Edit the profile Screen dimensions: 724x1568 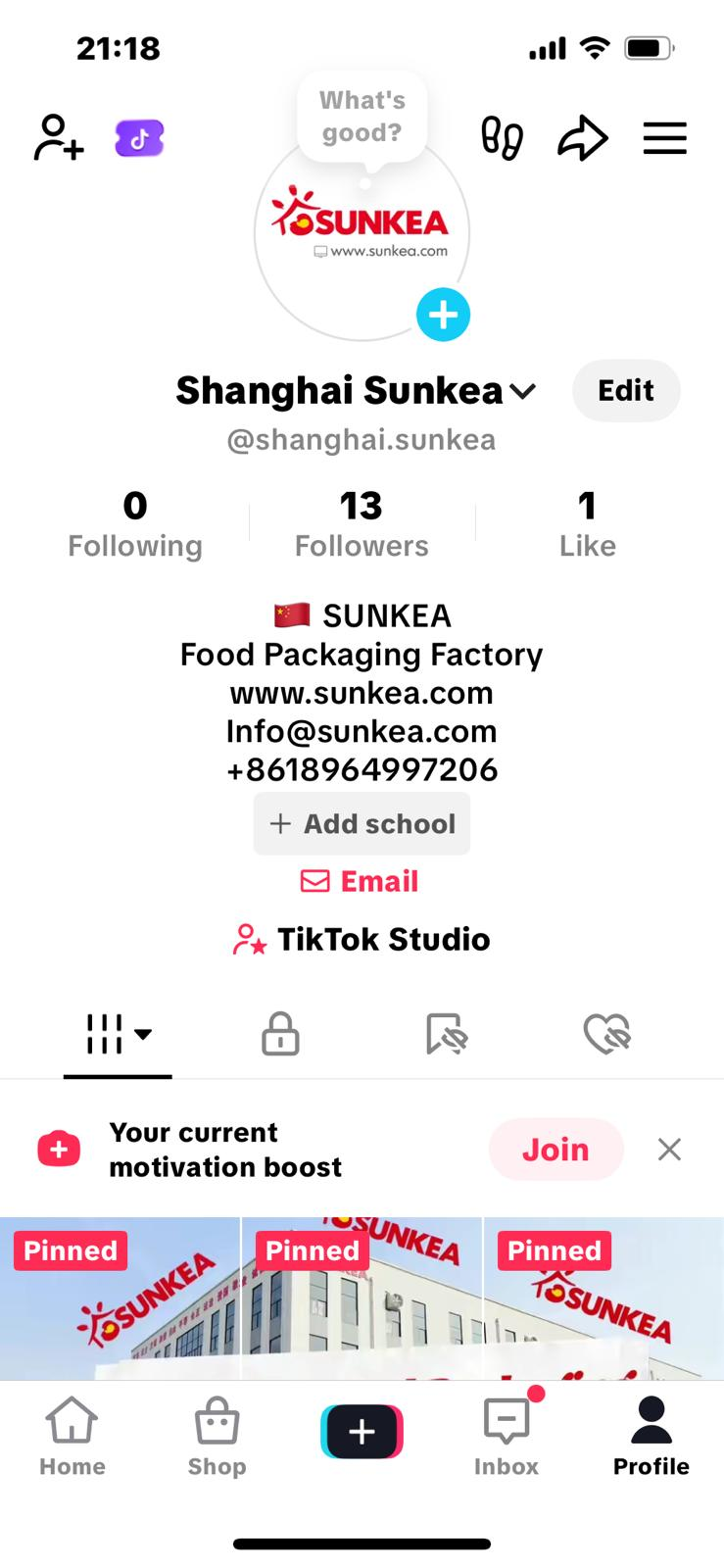tap(626, 390)
